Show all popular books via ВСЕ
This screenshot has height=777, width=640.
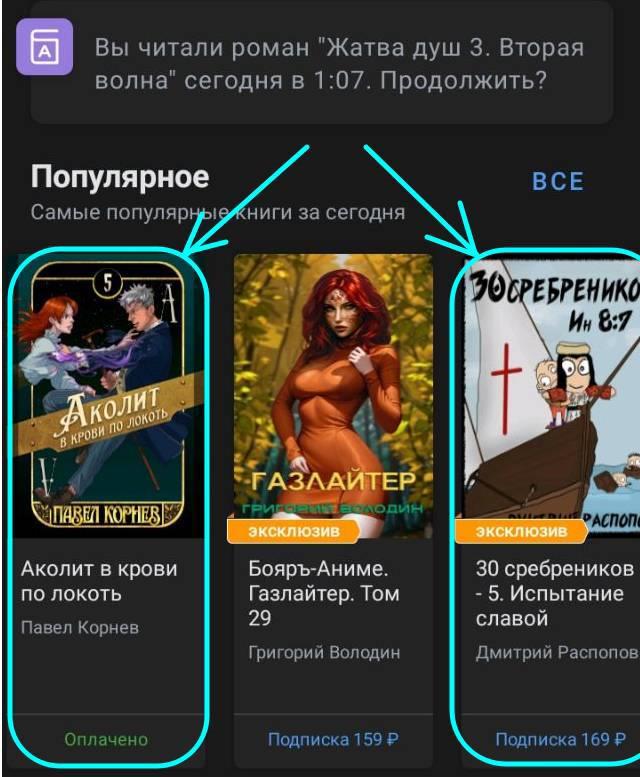(557, 182)
